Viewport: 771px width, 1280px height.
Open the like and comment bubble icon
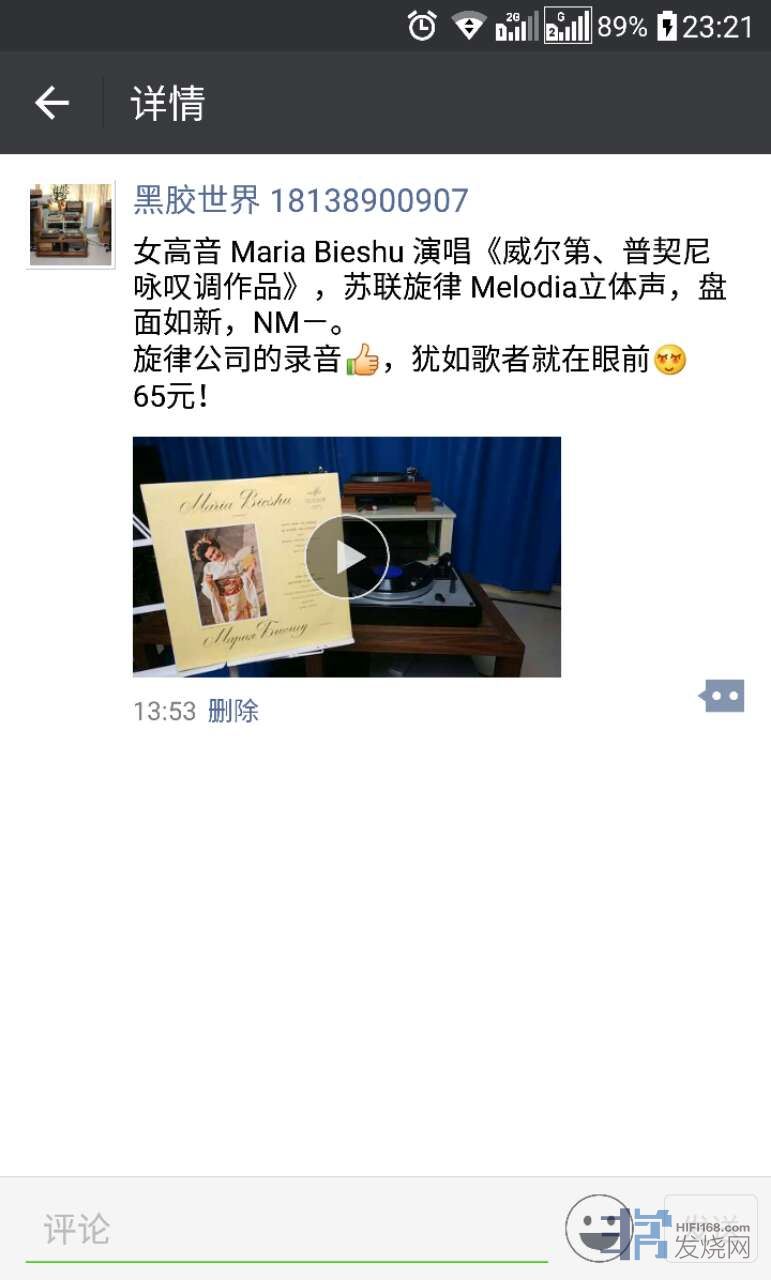pos(722,696)
